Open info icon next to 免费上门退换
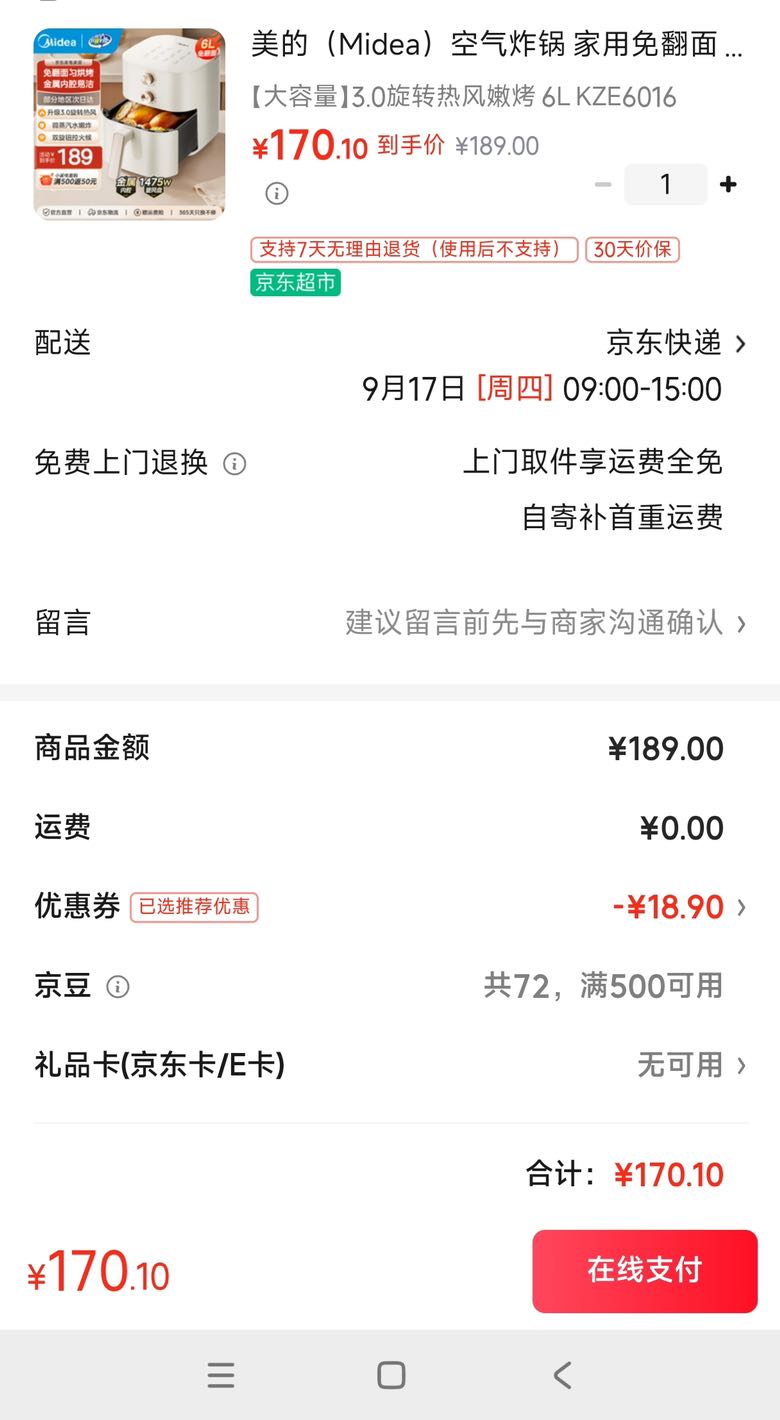This screenshot has width=780, height=1420. point(235,464)
